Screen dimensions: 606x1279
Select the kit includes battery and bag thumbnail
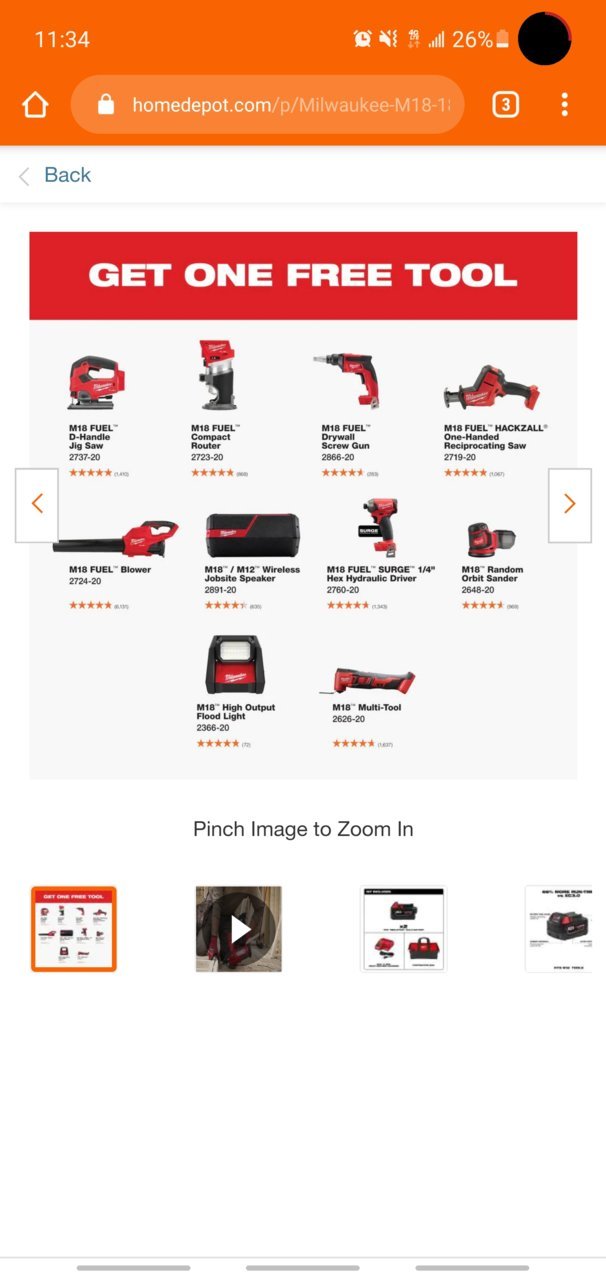(x=404, y=929)
